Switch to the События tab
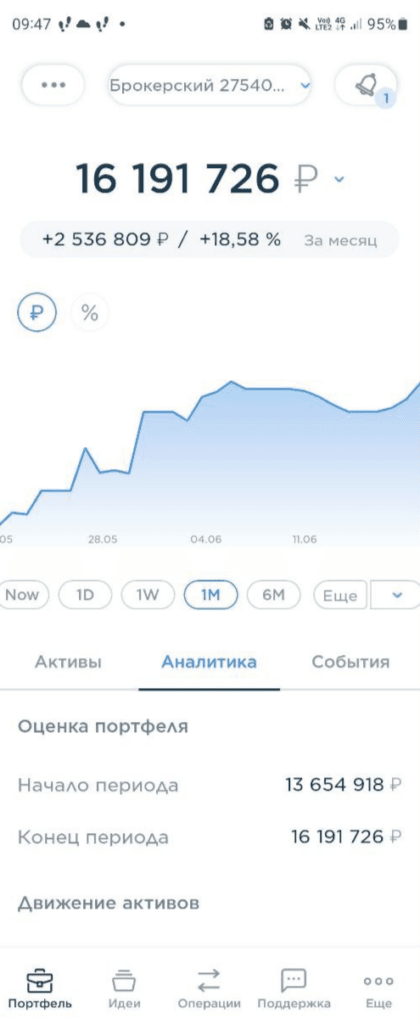The height and width of the screenshot is (1024, 420). (x=350, y=662)
